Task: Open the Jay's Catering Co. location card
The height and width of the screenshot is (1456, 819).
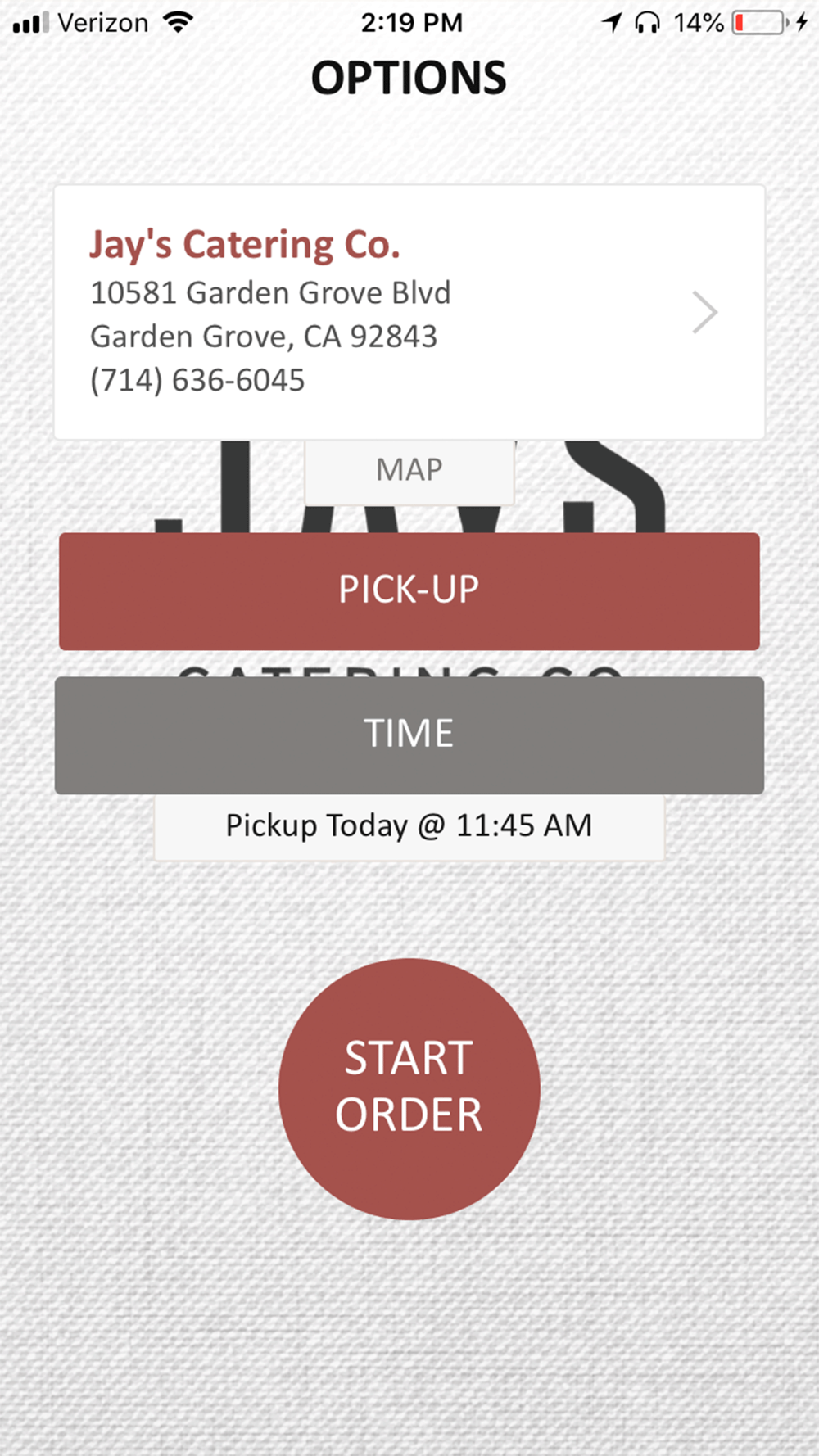Action: [409, 312]
